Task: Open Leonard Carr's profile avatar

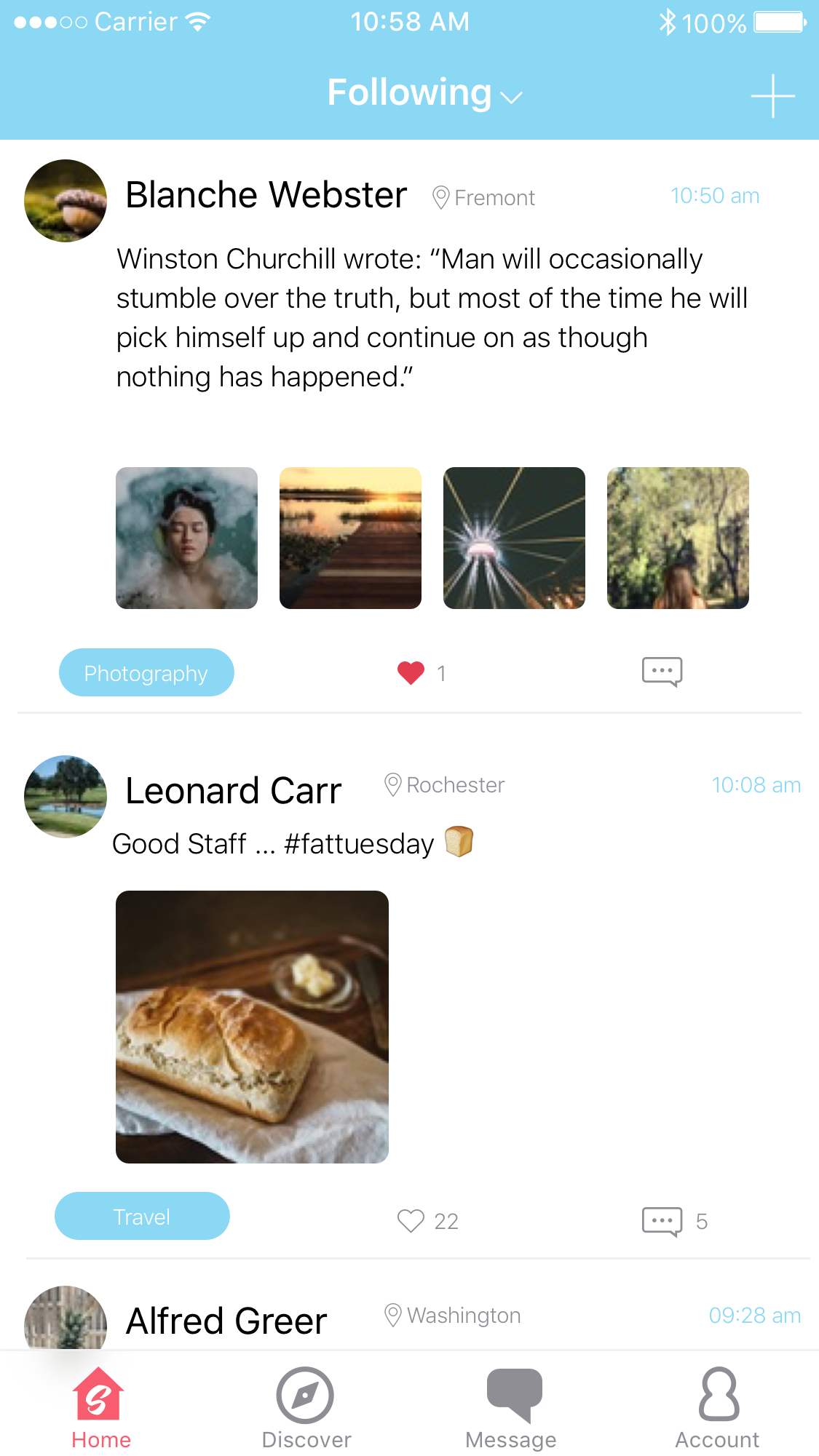Action: 66,797
